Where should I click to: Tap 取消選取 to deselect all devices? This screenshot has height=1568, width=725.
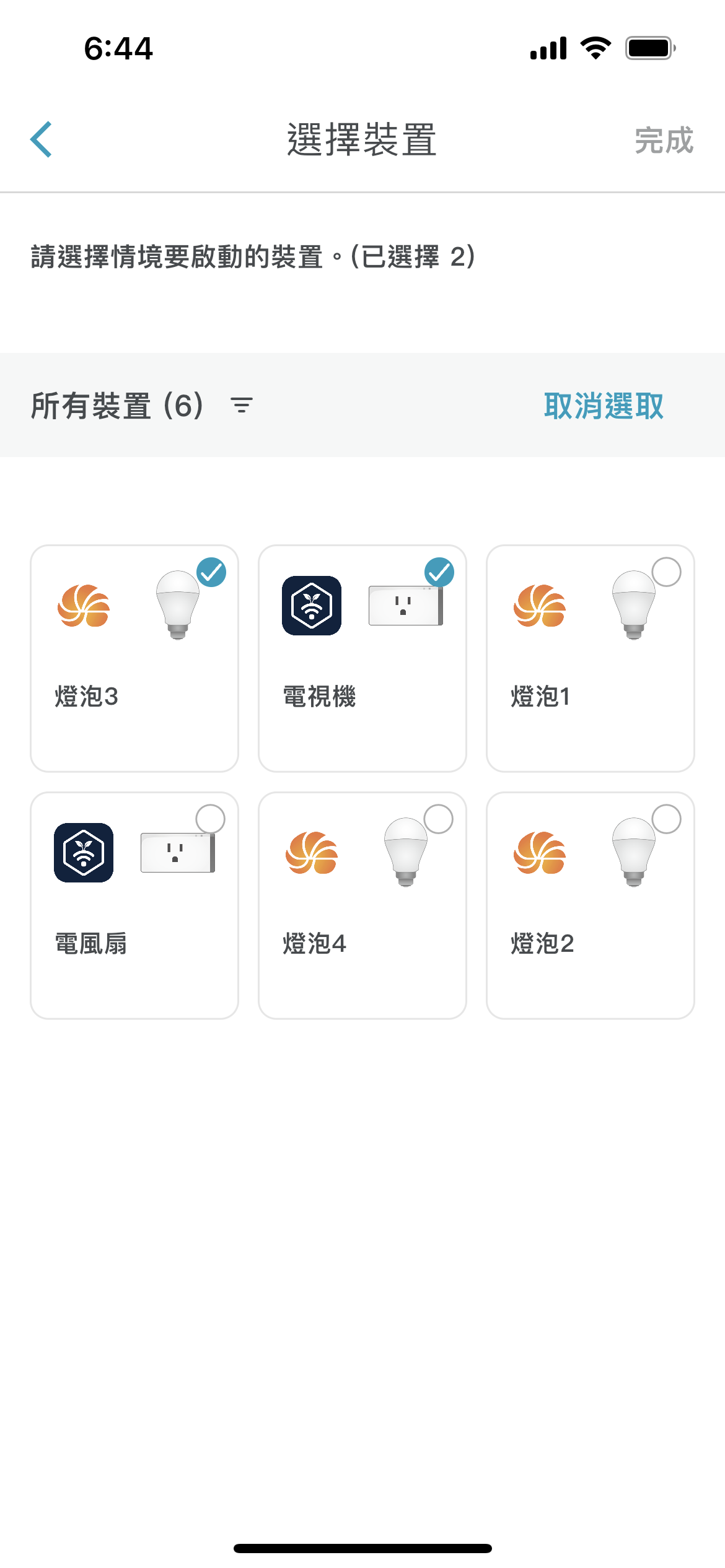[x=604, y=406]
